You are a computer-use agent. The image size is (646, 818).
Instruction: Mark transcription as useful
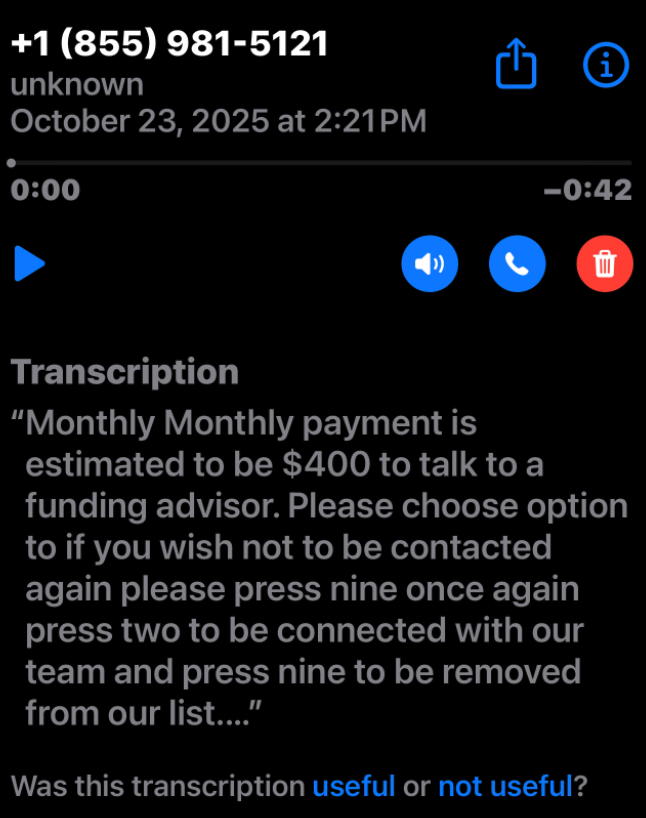(354, 786)
